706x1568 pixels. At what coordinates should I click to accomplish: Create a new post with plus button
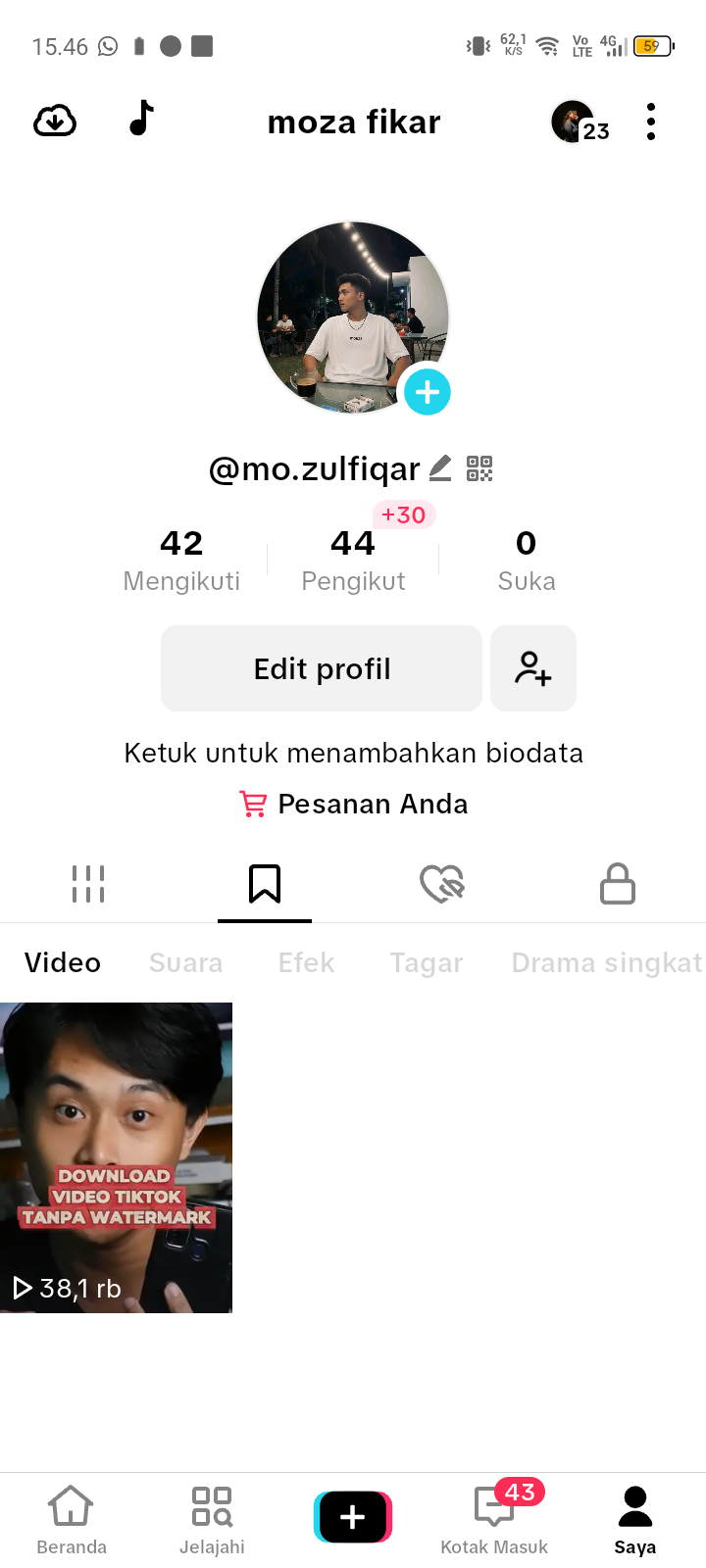(x=353, y=1517)
